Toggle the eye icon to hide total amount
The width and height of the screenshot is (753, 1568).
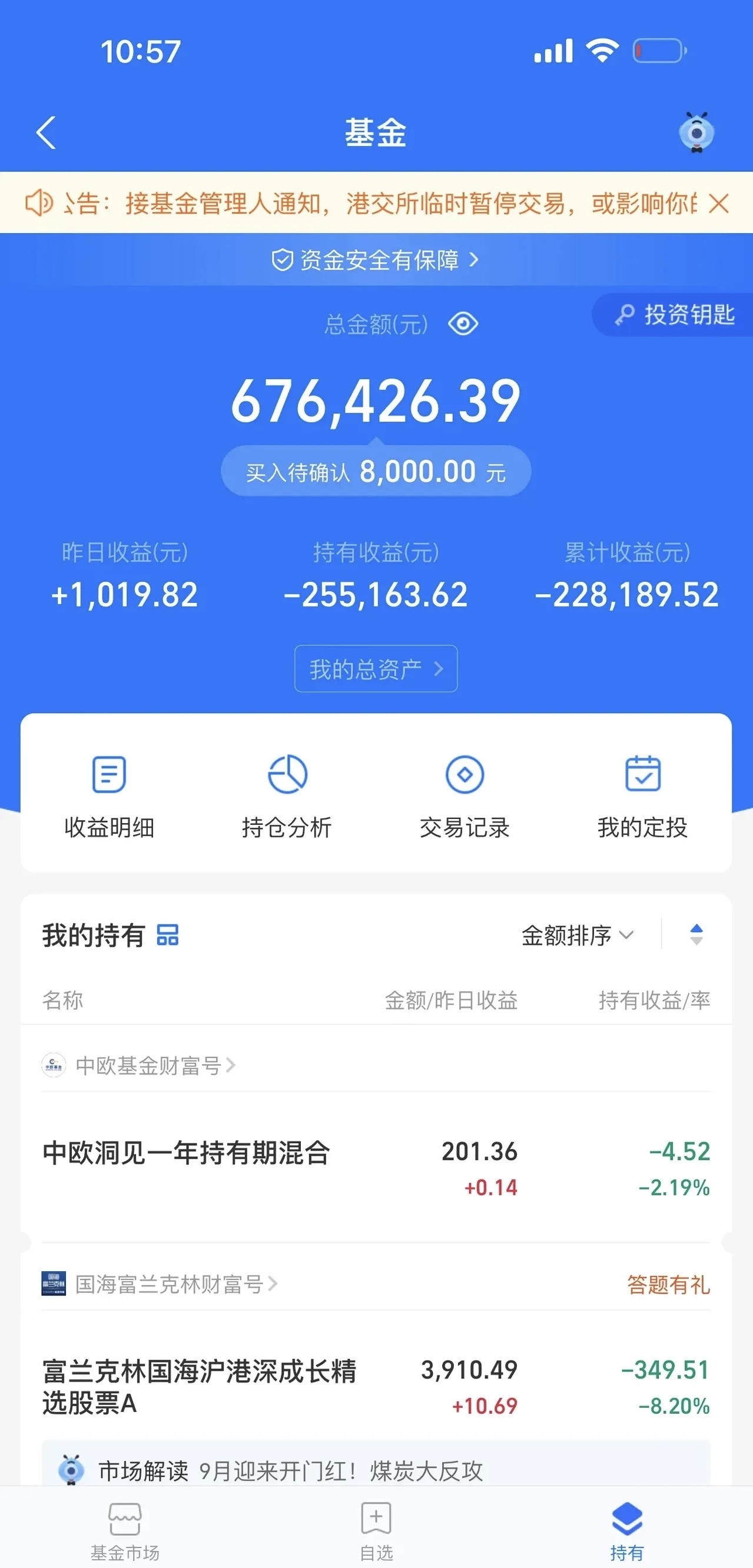[463, 323]
